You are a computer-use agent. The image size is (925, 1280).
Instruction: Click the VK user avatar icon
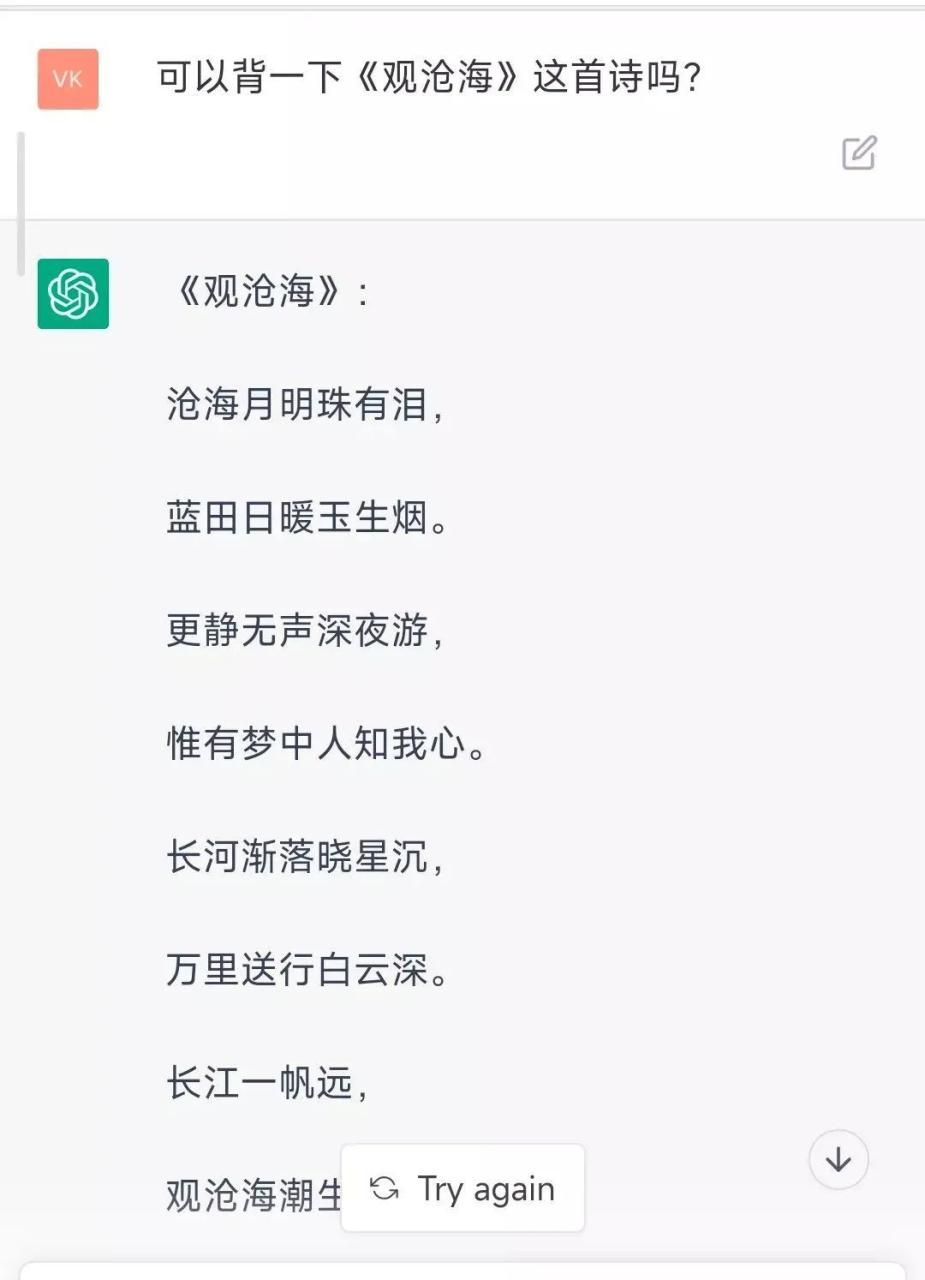(67, 78)
